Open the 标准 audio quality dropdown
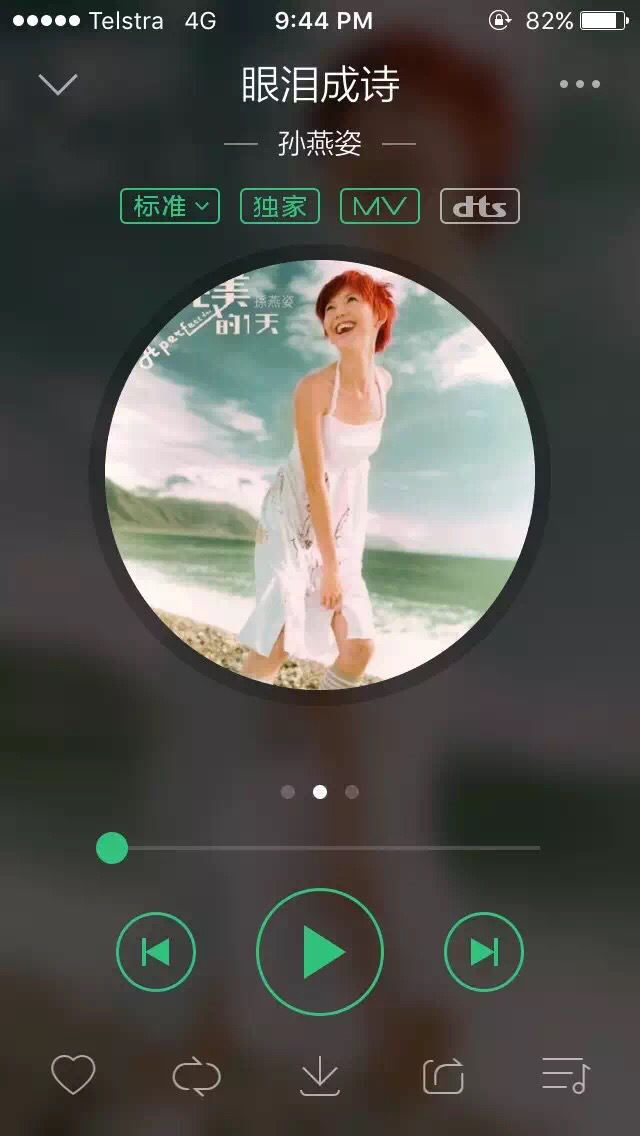 coord(170,206)
